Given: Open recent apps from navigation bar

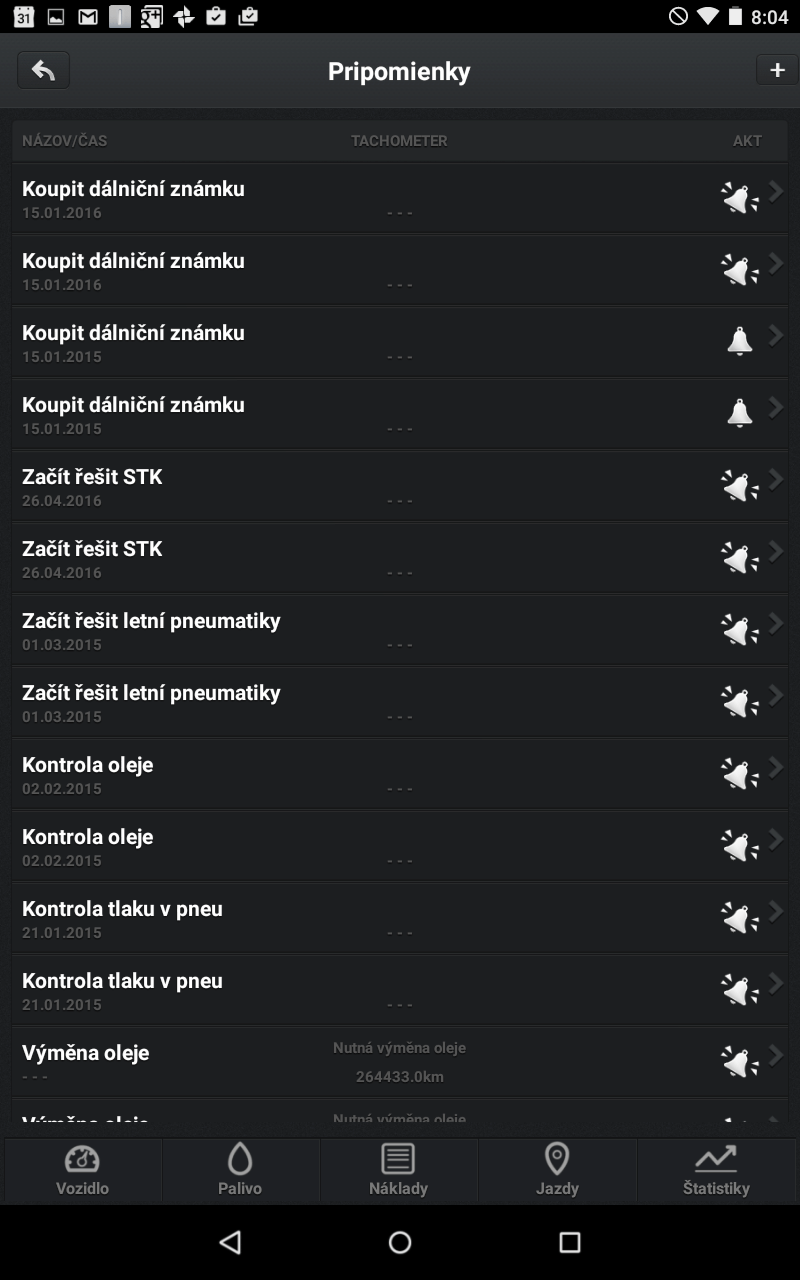Looking at the screenshot, I should [x=570, y=1242].
